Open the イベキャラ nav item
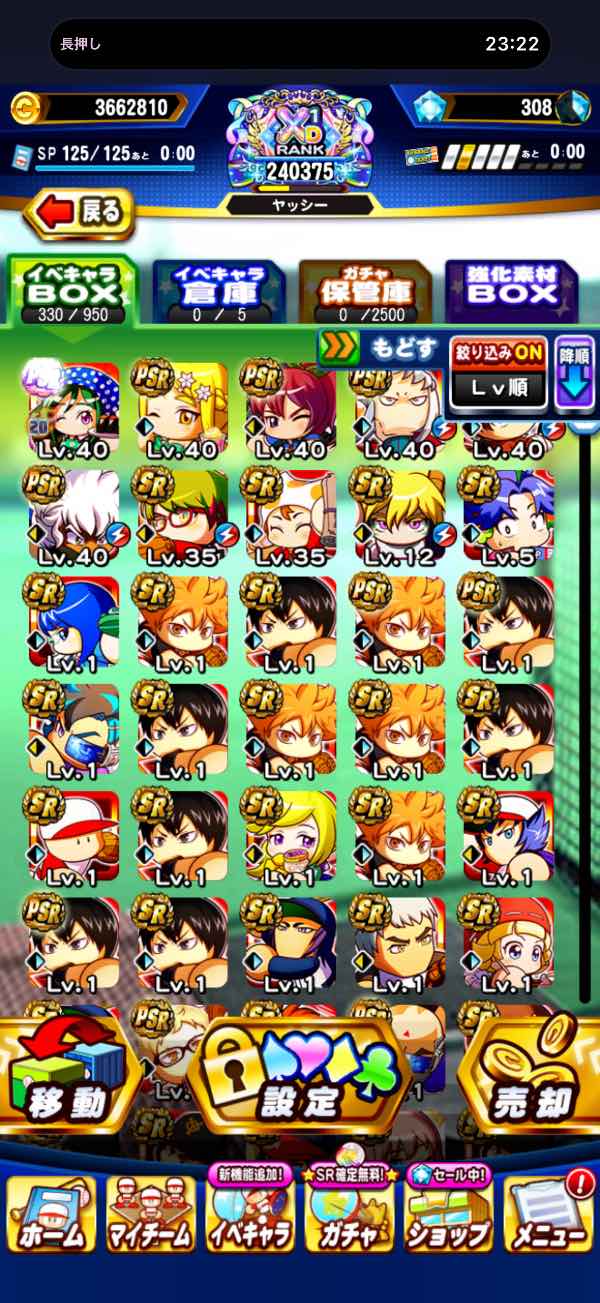 tap(250, 1215)
